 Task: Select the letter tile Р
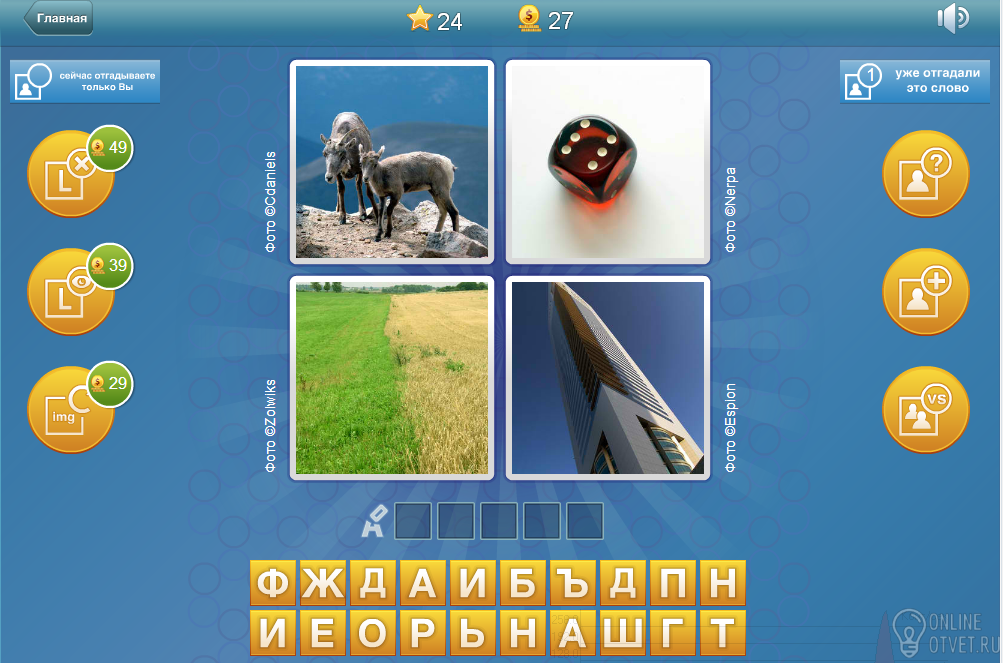(423, 633)
